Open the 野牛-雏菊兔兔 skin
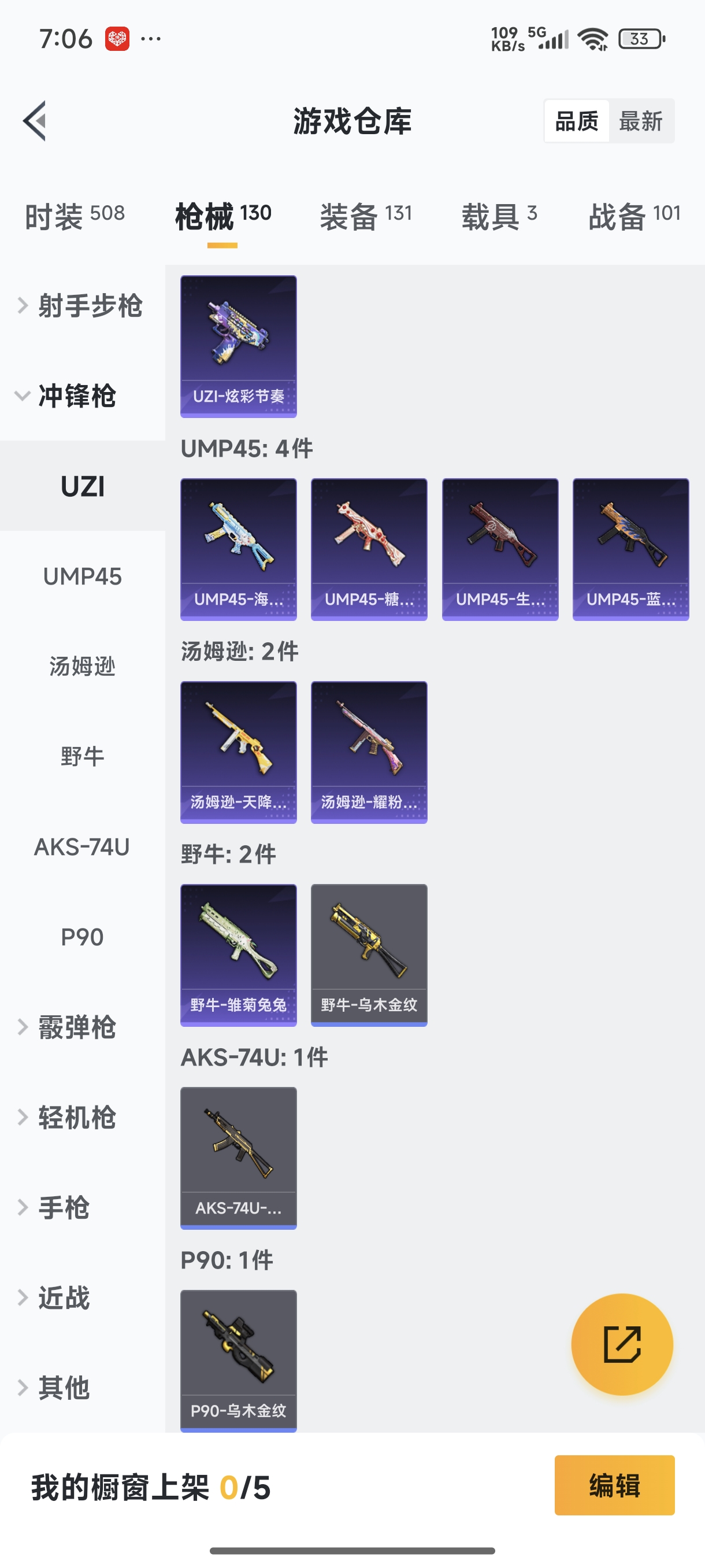Viewport: 705px width, 1568px height. (x=239, y=955)
